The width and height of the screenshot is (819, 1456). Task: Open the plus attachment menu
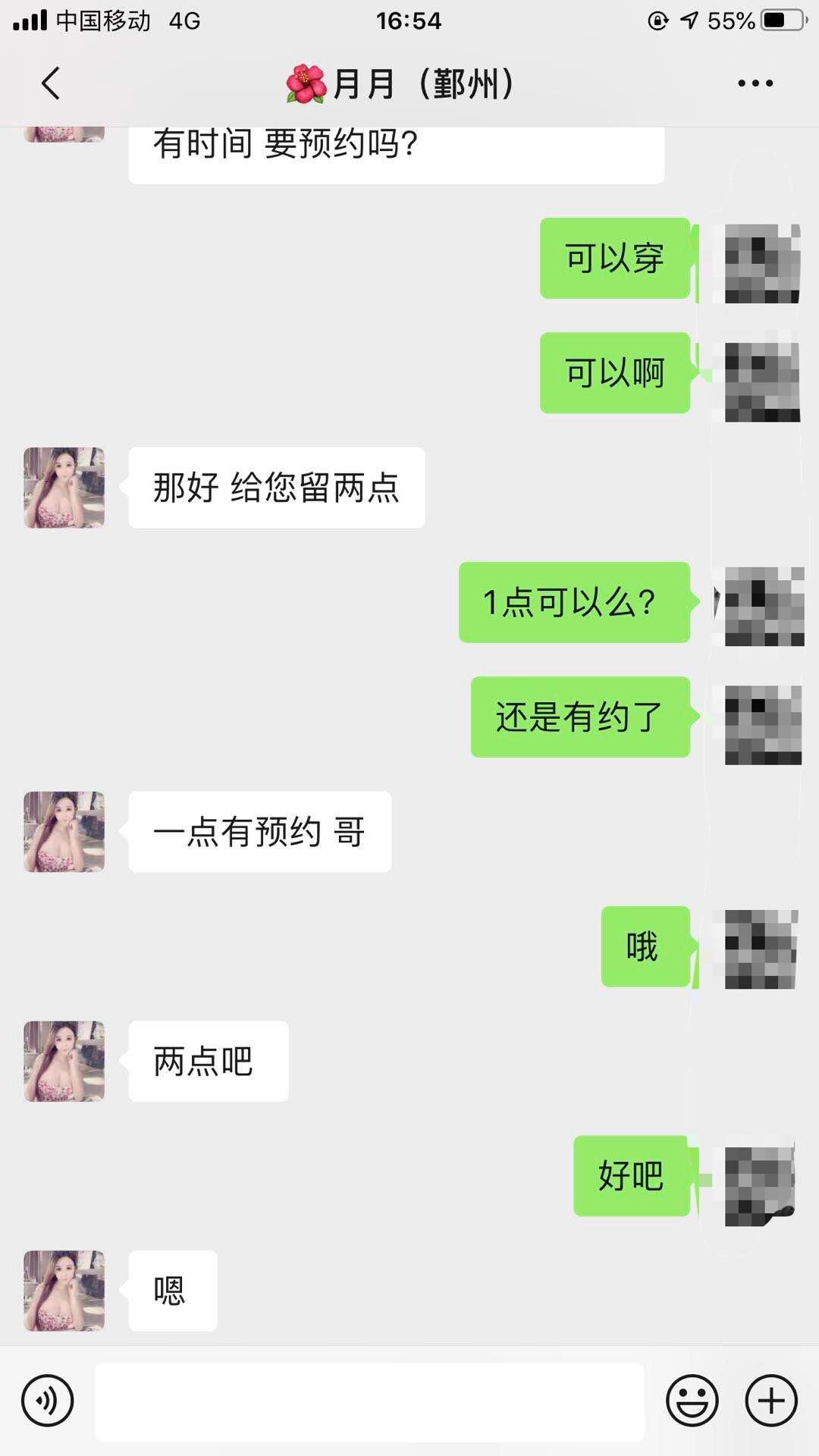(771, 1401)
